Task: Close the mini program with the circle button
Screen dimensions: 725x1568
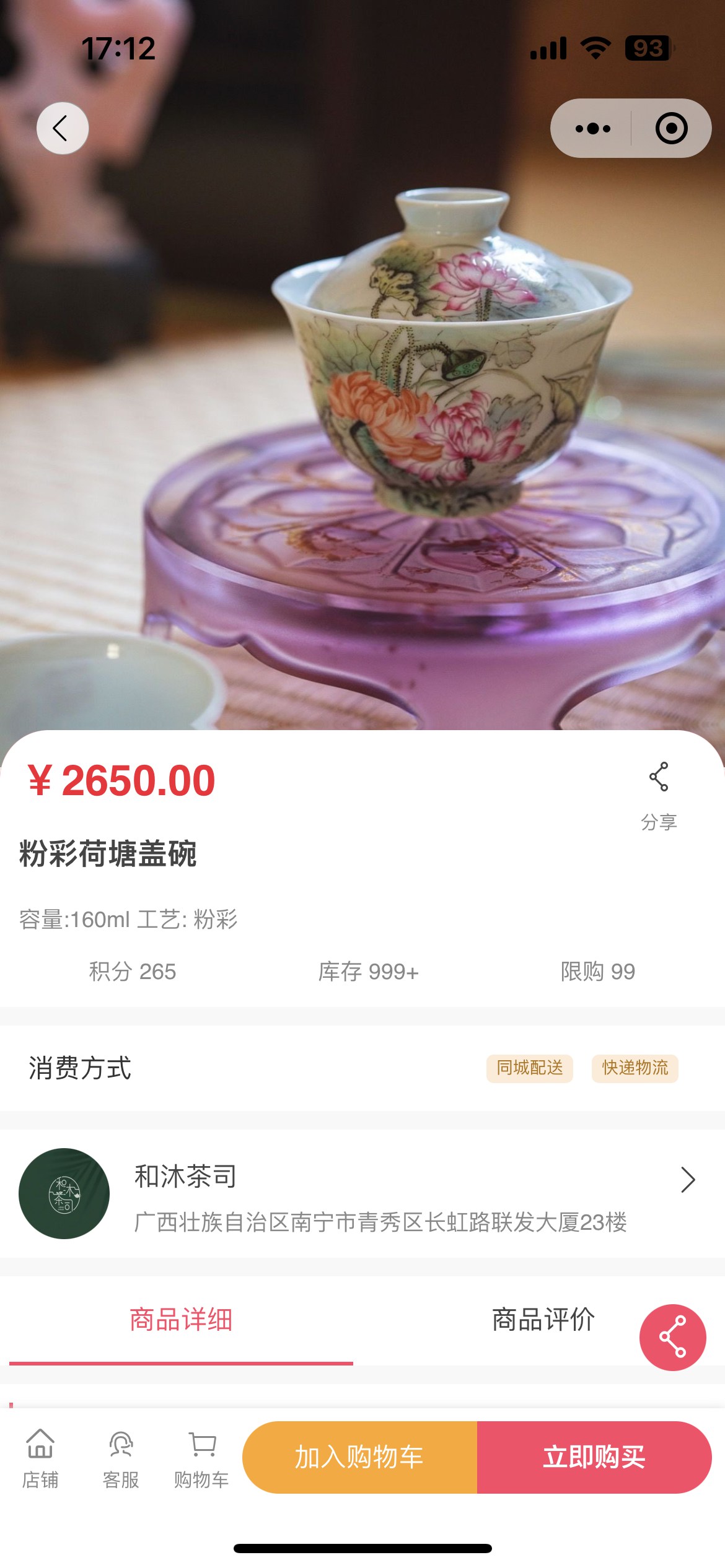Action: [x=671, y=128]
